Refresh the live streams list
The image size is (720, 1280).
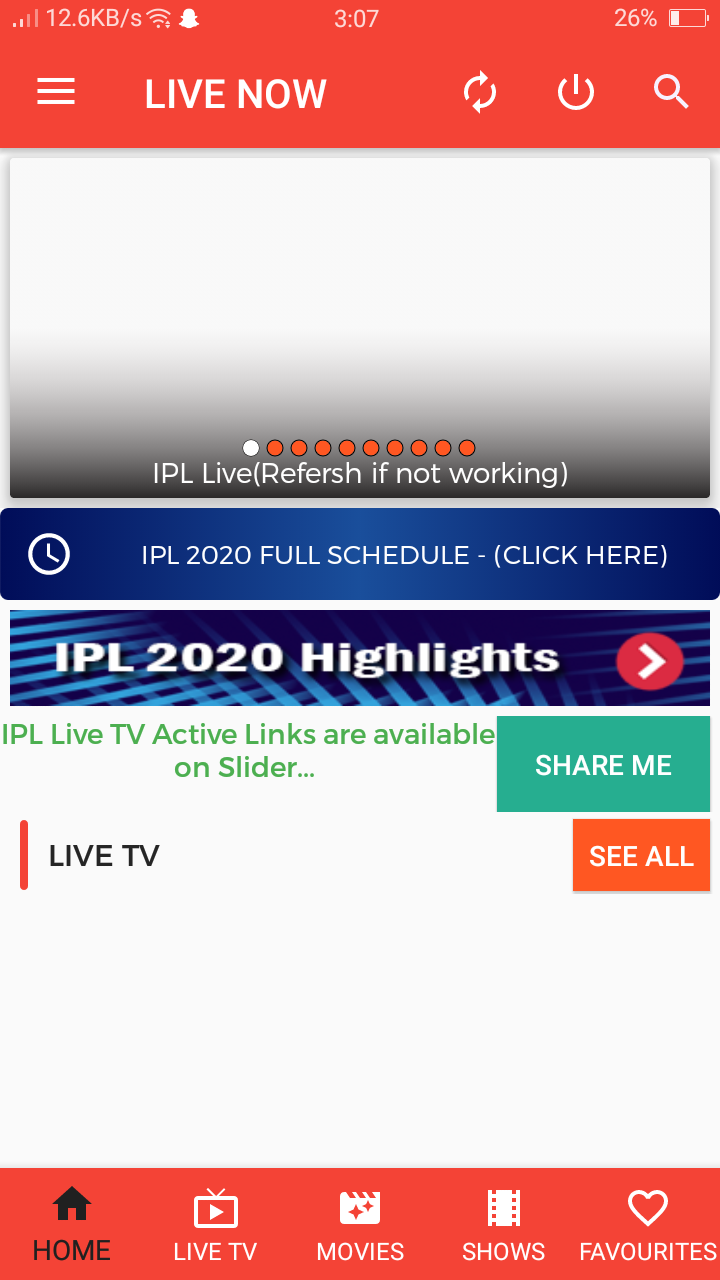(480, 93)
